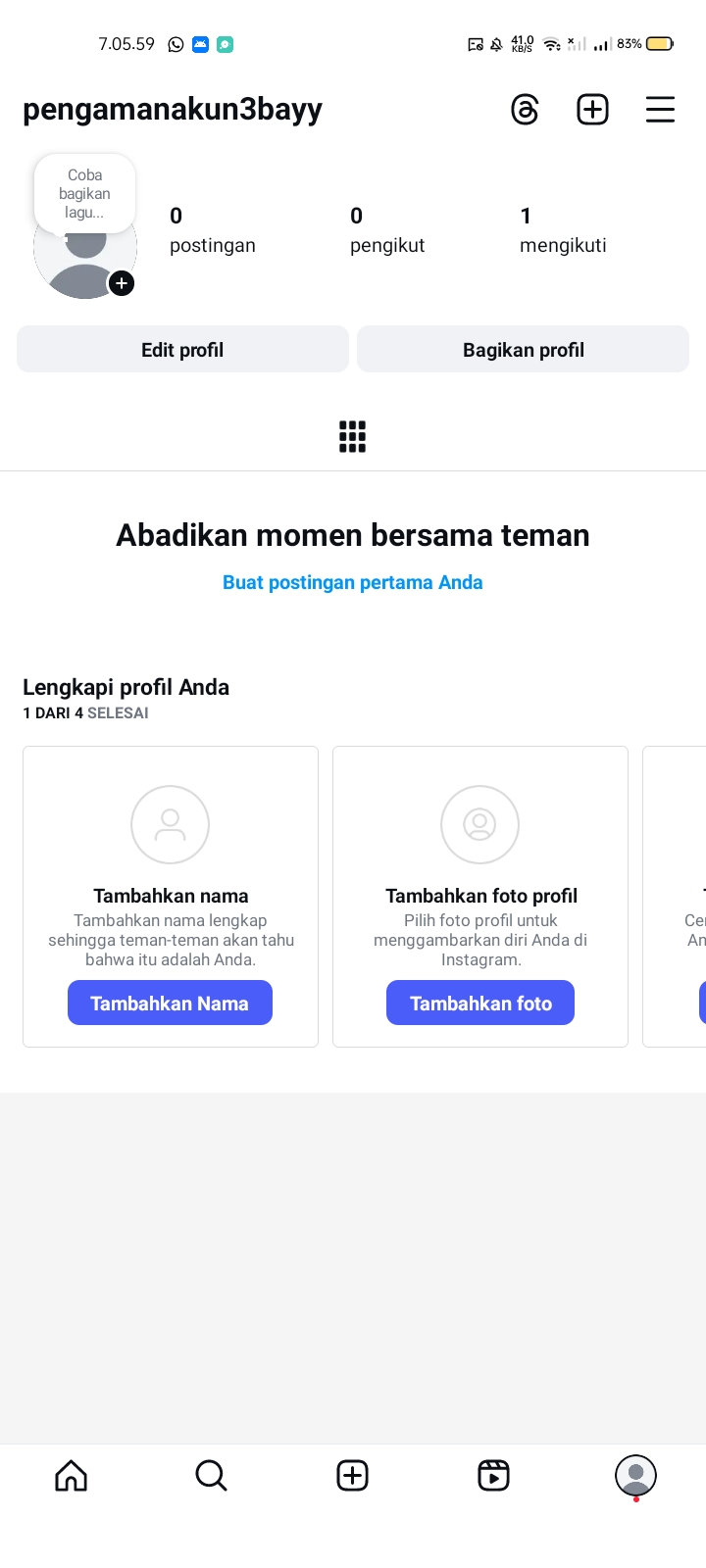The height and width of the screenshot is (1568, 706).
Task: Open the hamburger menu
Action: [660, 109]
